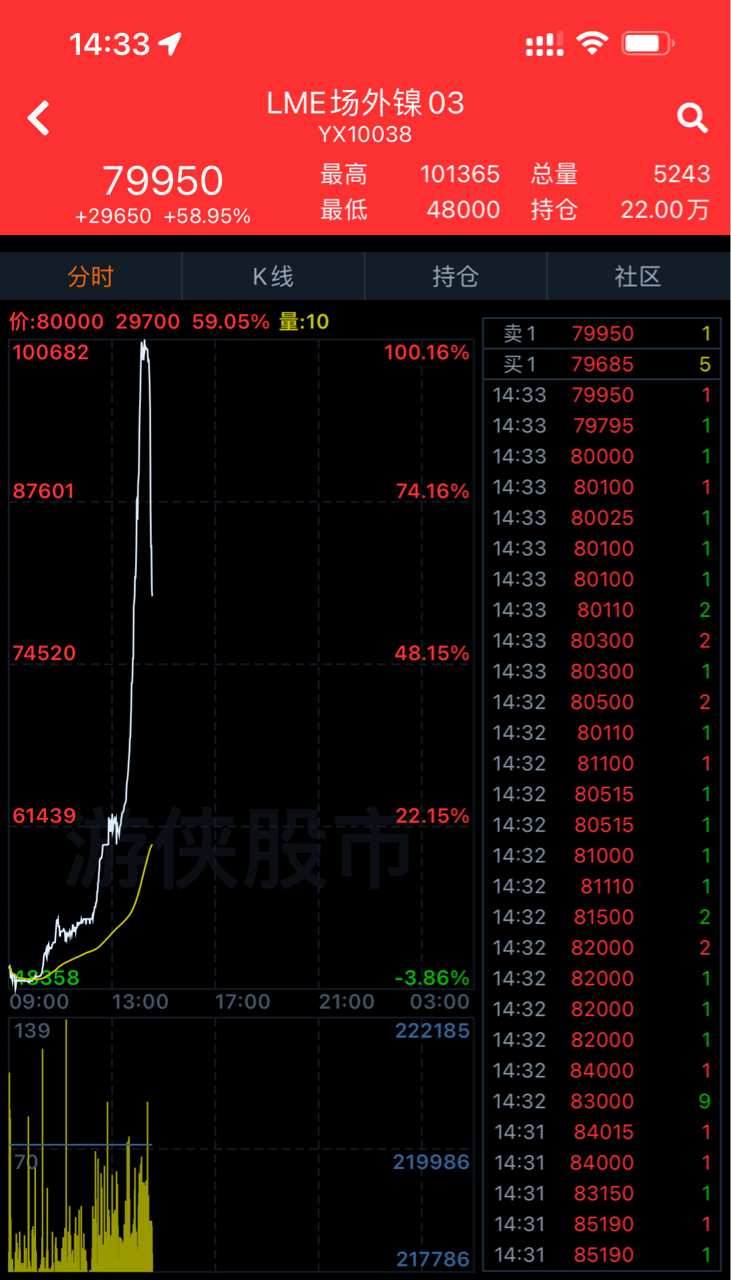Open the search magnifier icon
The height and width of the screenshot is (1280, 731).
coord(692,118)
